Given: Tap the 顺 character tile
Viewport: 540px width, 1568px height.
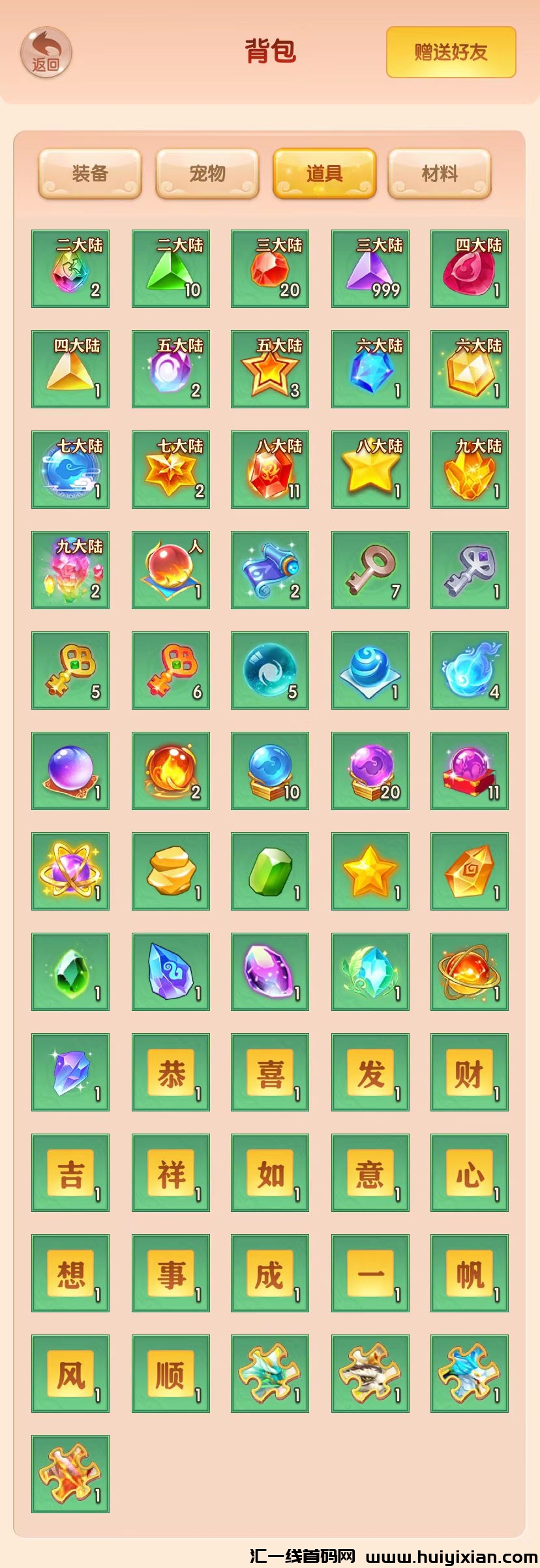Looking at the screenshot, I should (x=170, y=1374).
